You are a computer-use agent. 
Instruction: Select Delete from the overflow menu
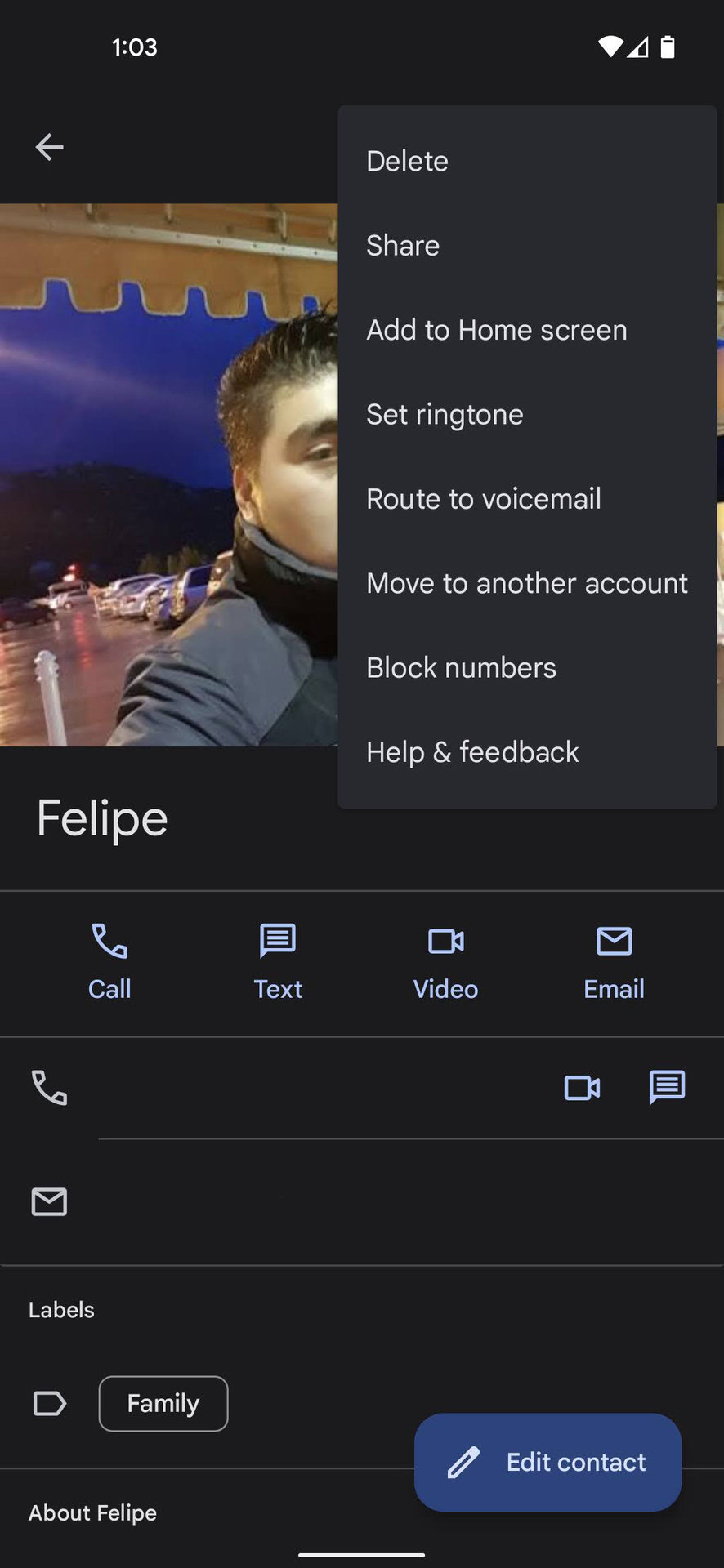407,161
